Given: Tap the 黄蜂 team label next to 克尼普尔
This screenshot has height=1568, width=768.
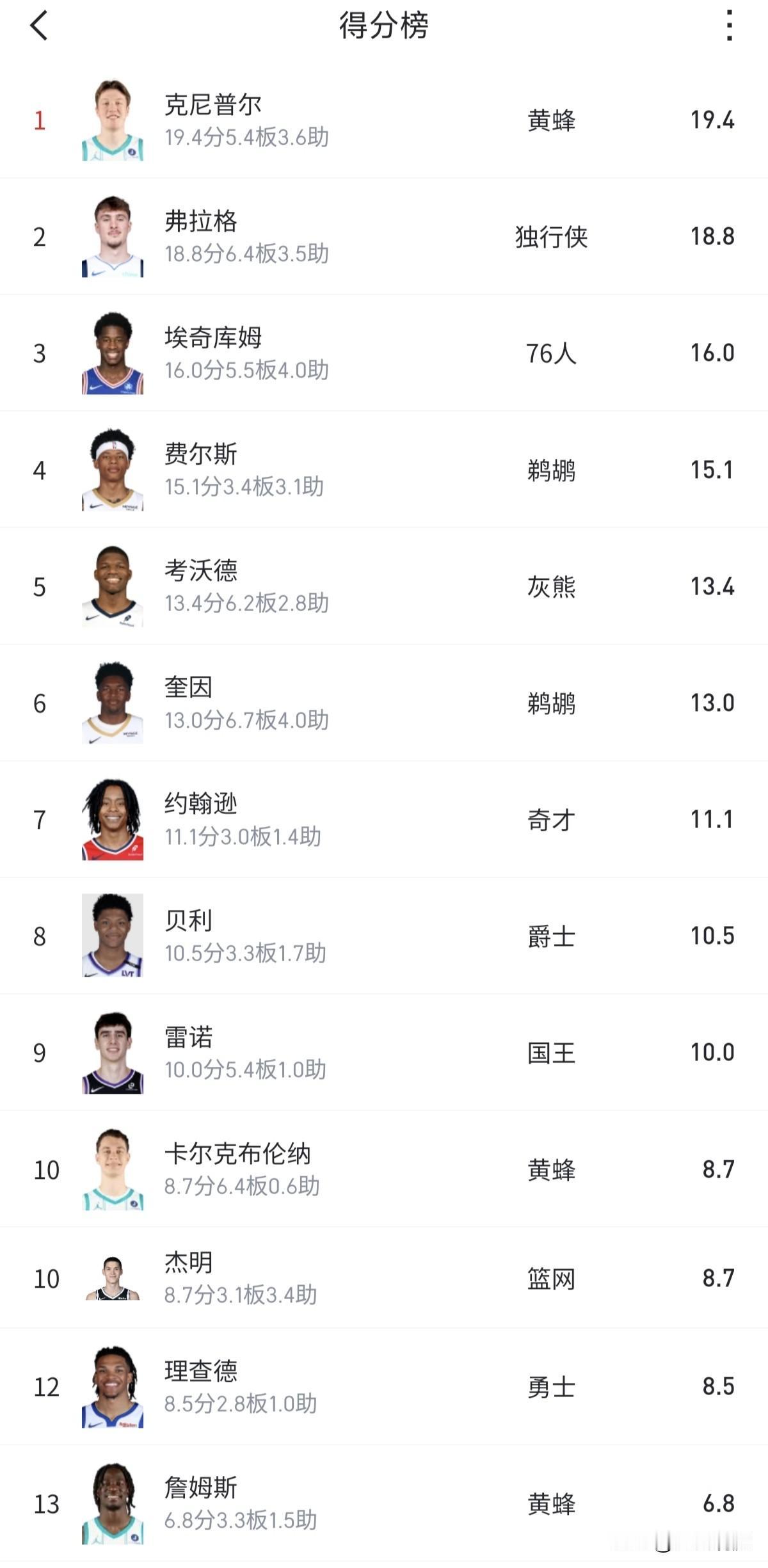Looking at the screenshot, I should coord(551,118).
